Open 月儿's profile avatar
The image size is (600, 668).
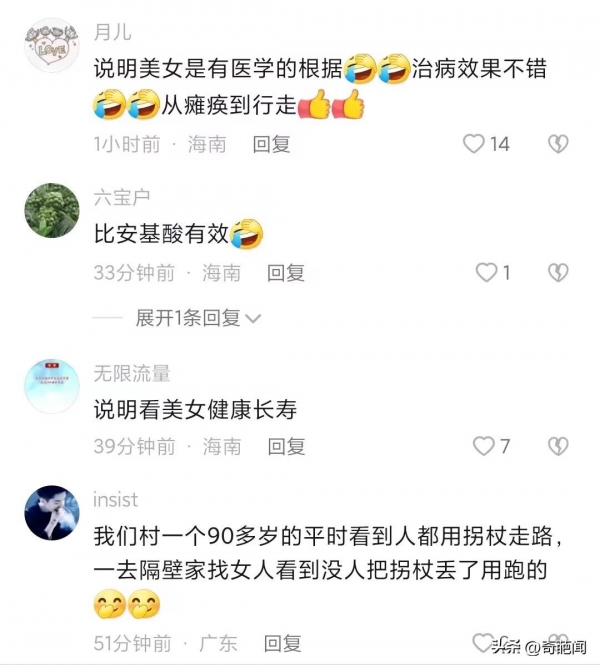click(51, 46)
